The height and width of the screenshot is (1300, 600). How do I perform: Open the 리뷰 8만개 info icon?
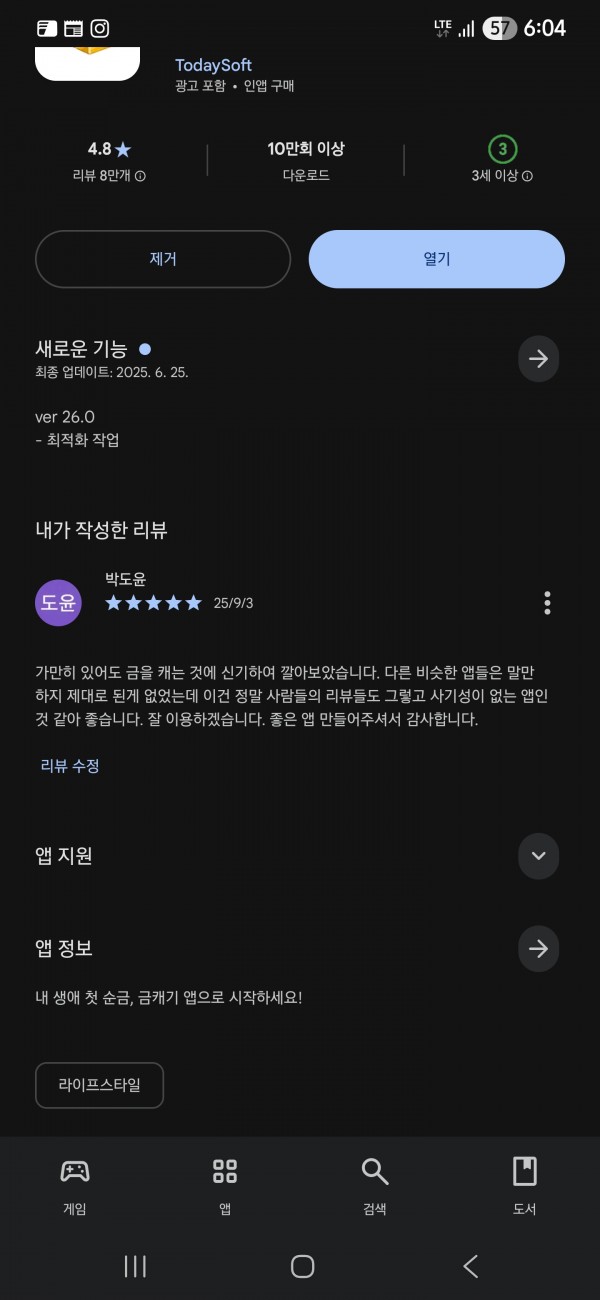(140, 176)
